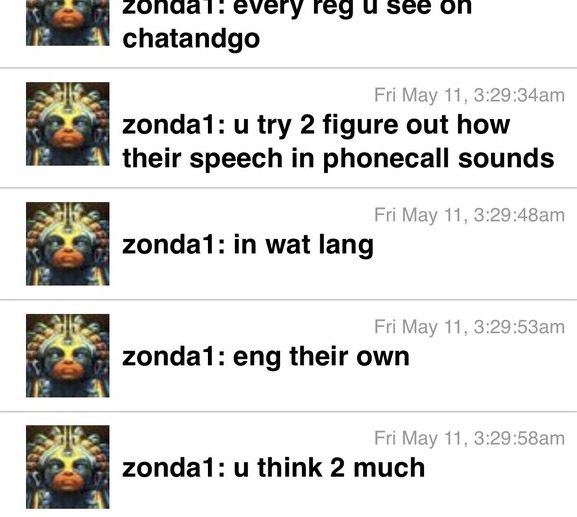The image size is (577, 517).
Task: Tap the 'every reg u see on chatandgo' message
Action: click(288, 33)
